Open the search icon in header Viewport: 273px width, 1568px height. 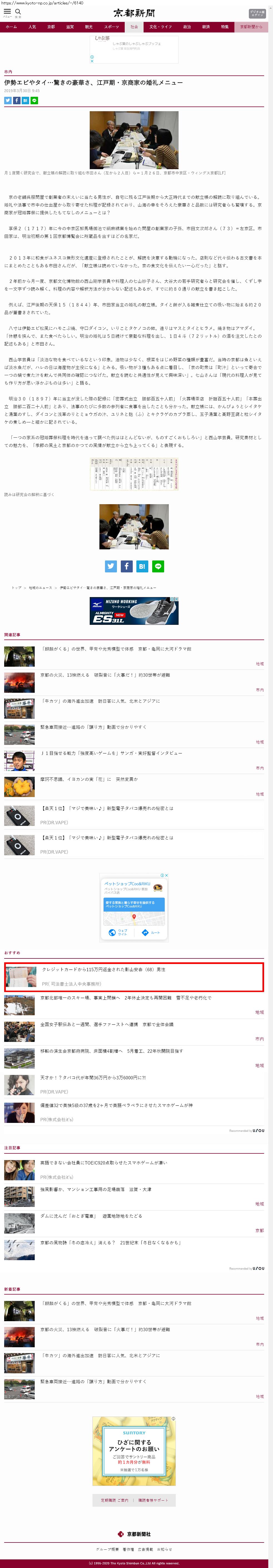tap(18, 12)
